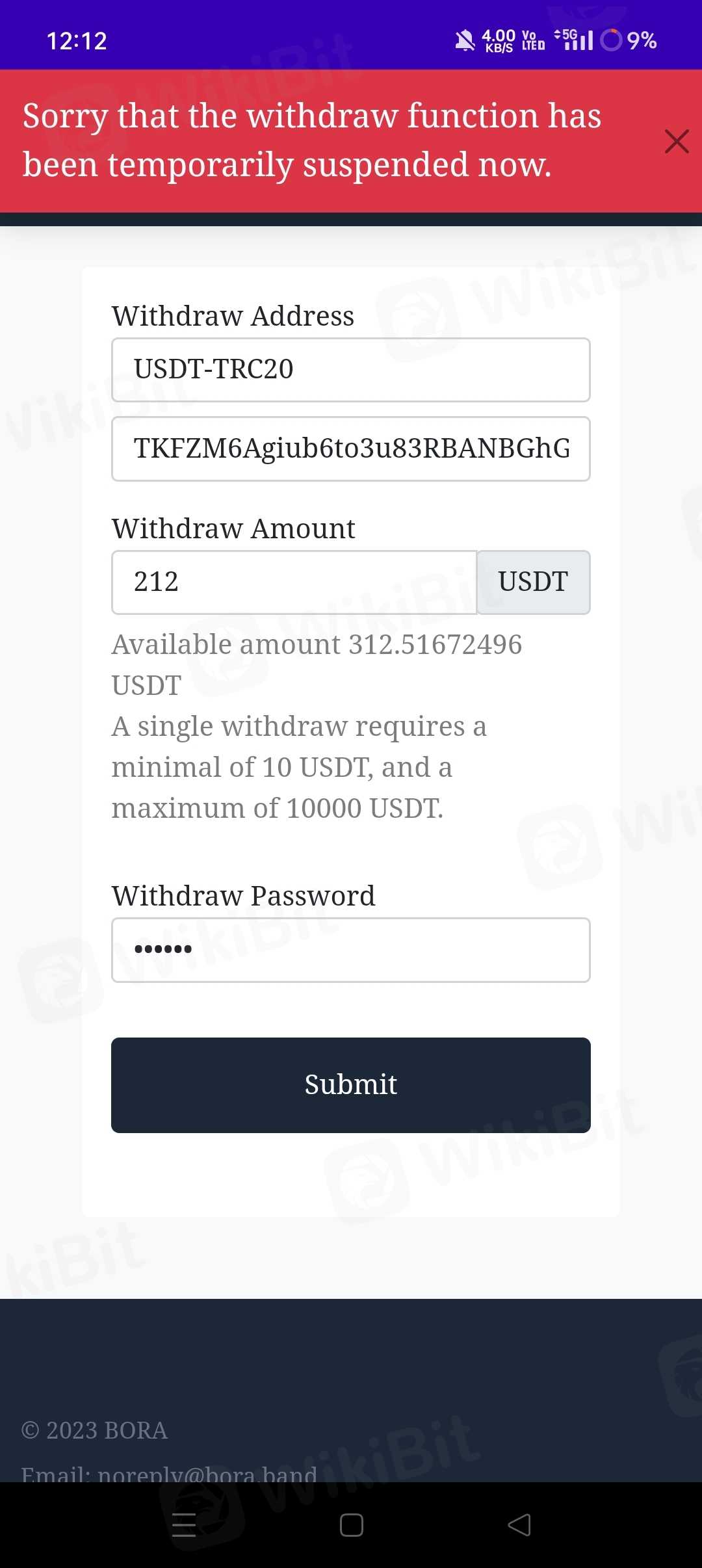Go back using the system back button
The image size is (702, 1568).
pos(519,1525)
